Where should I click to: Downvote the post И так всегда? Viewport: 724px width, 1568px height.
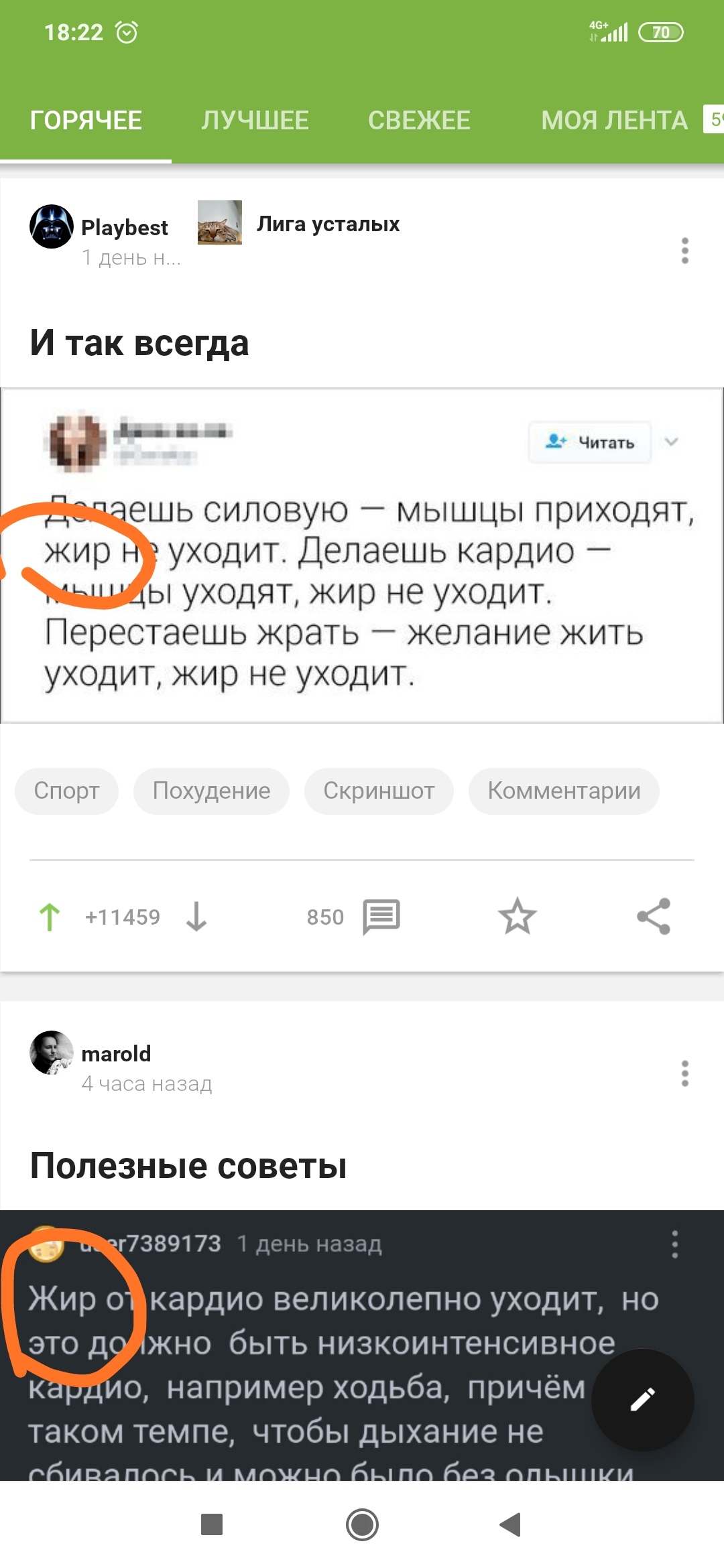(196, 917)
